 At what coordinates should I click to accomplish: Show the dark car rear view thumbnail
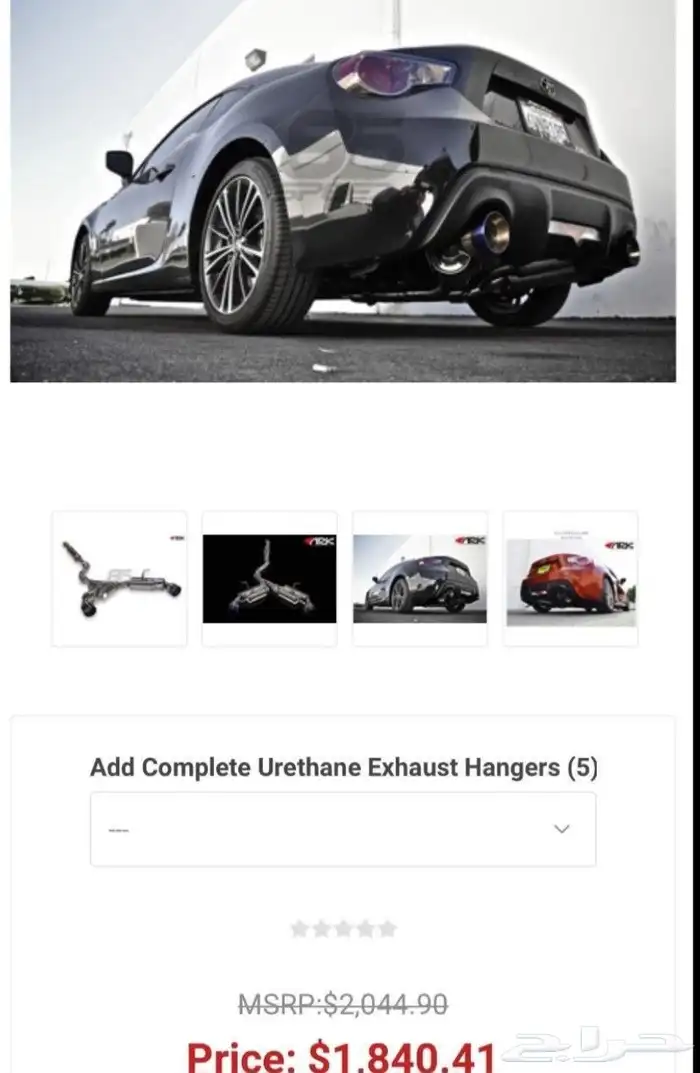[x=420, y=579]
